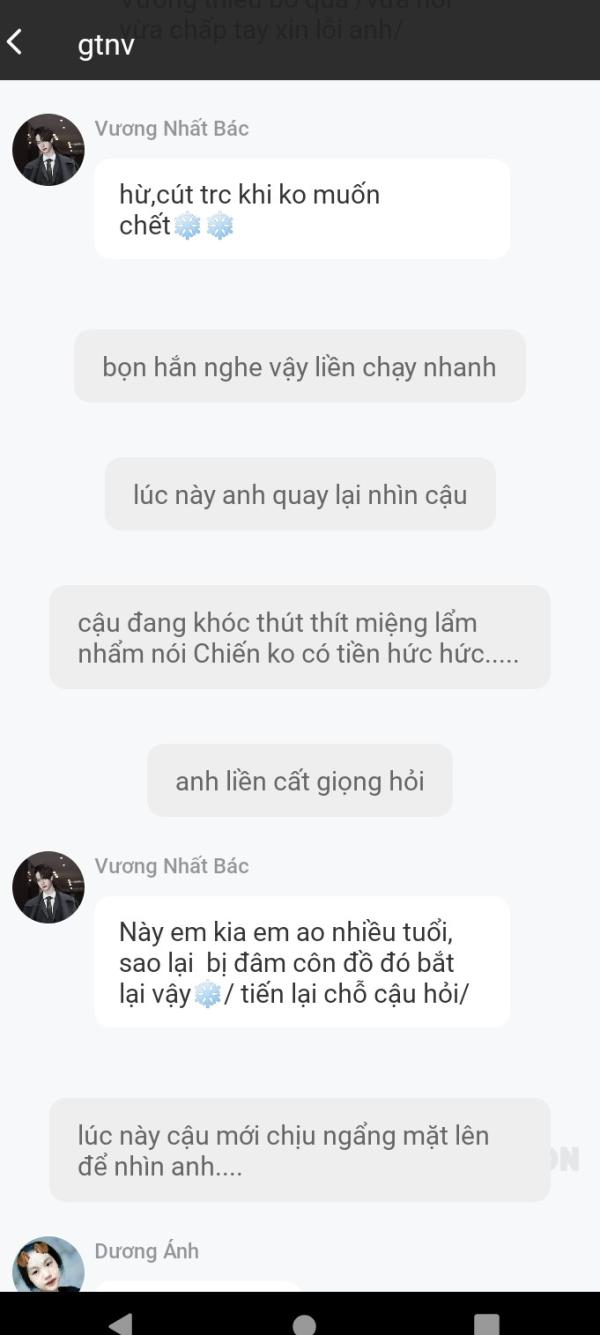
Task: Tap the system home button
Action: [304, 1323]
